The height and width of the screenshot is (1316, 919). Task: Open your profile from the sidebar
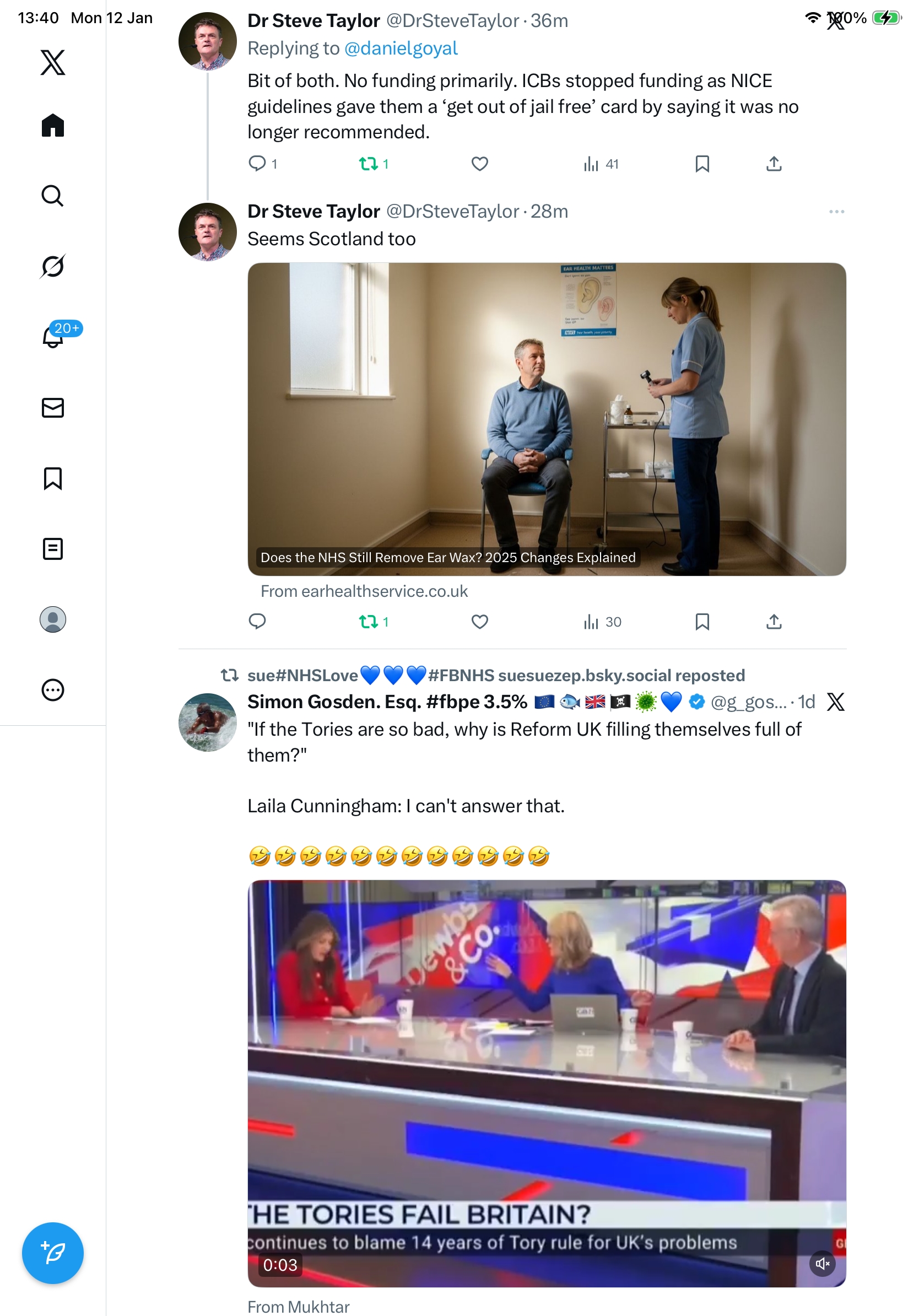(x=53, y=619)
